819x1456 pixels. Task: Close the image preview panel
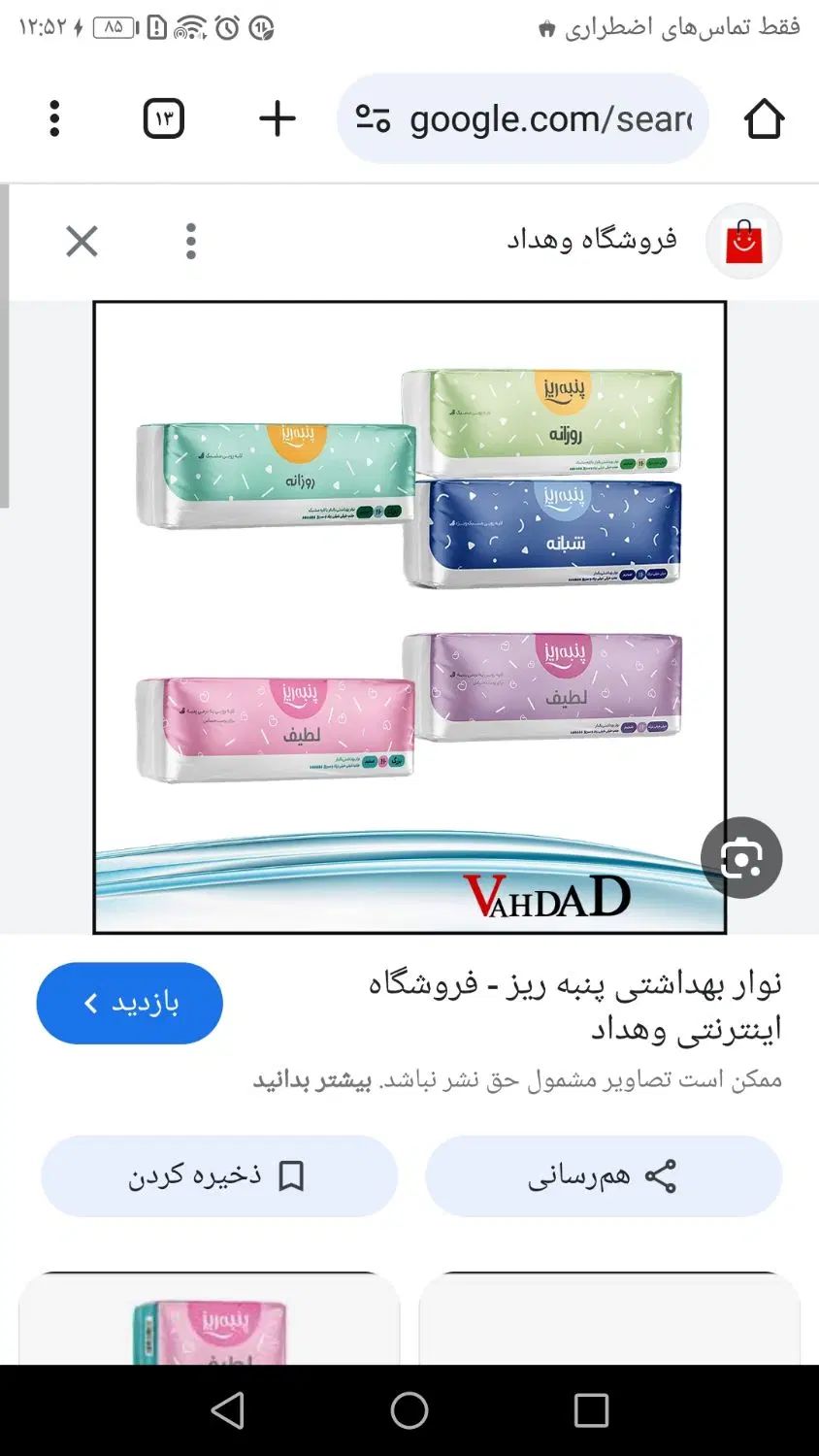coord(82,241)
